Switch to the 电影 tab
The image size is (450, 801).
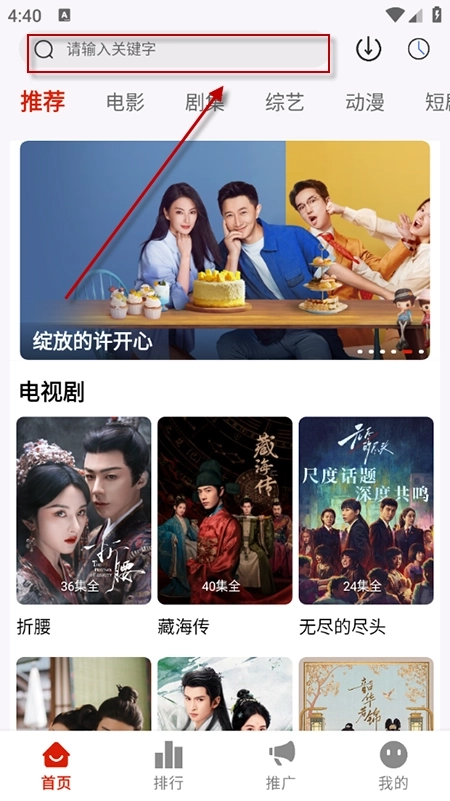click(125, 102)
